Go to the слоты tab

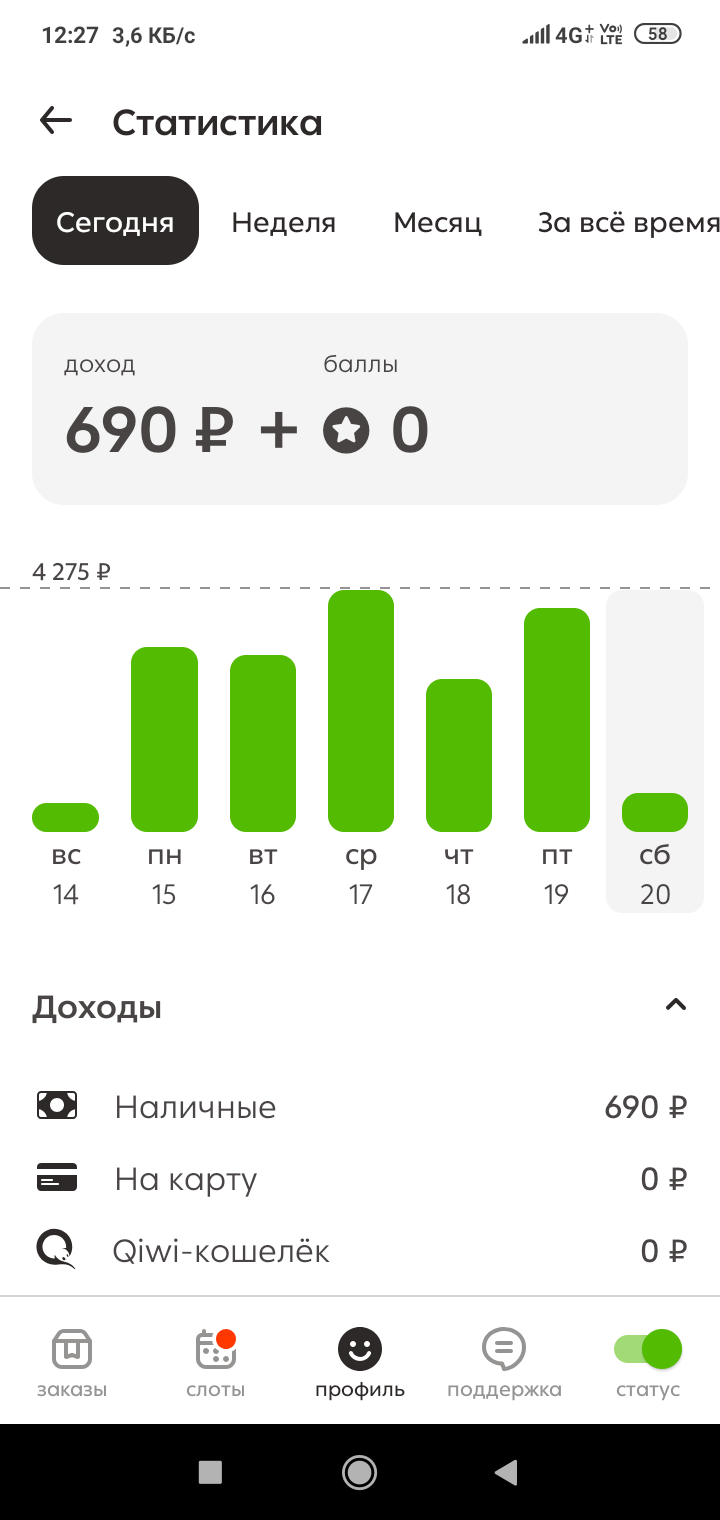216,1362
